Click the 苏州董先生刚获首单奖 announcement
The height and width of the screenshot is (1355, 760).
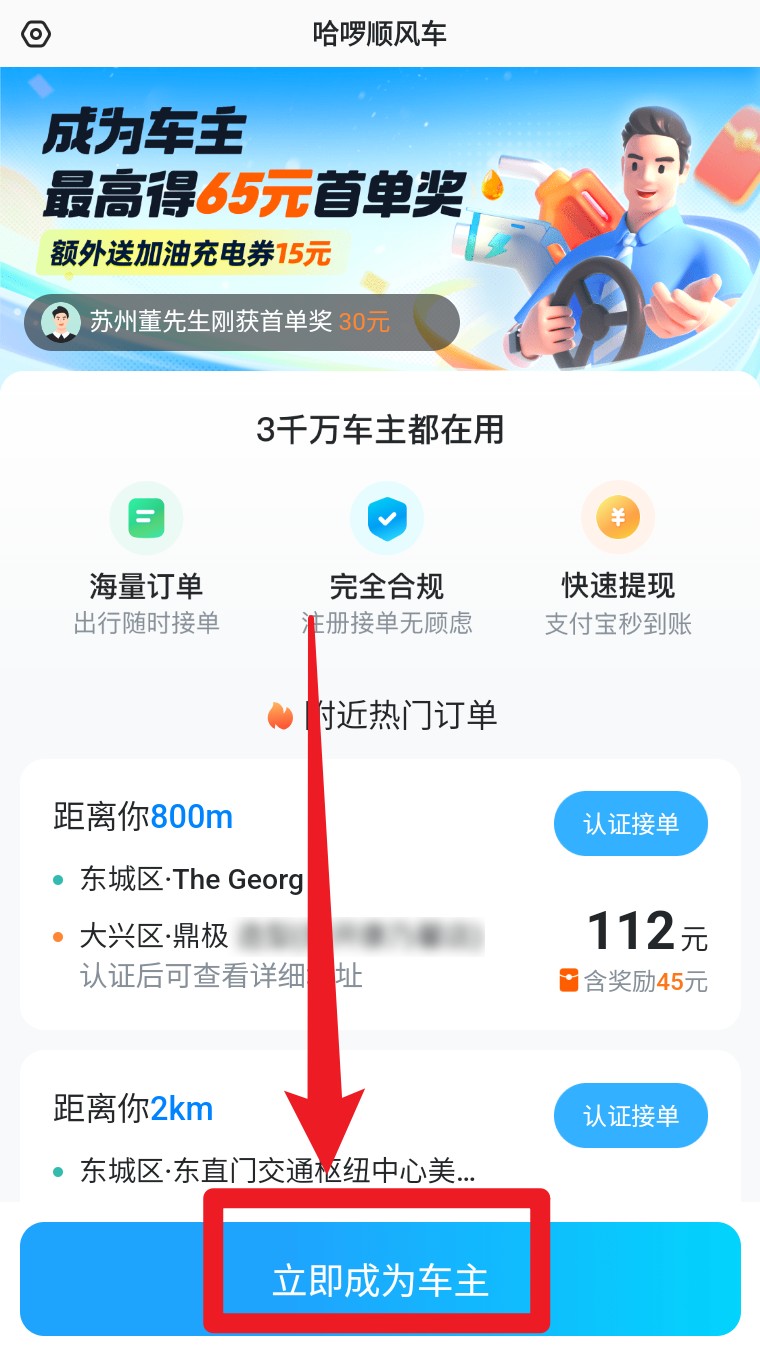click(240, 322)
